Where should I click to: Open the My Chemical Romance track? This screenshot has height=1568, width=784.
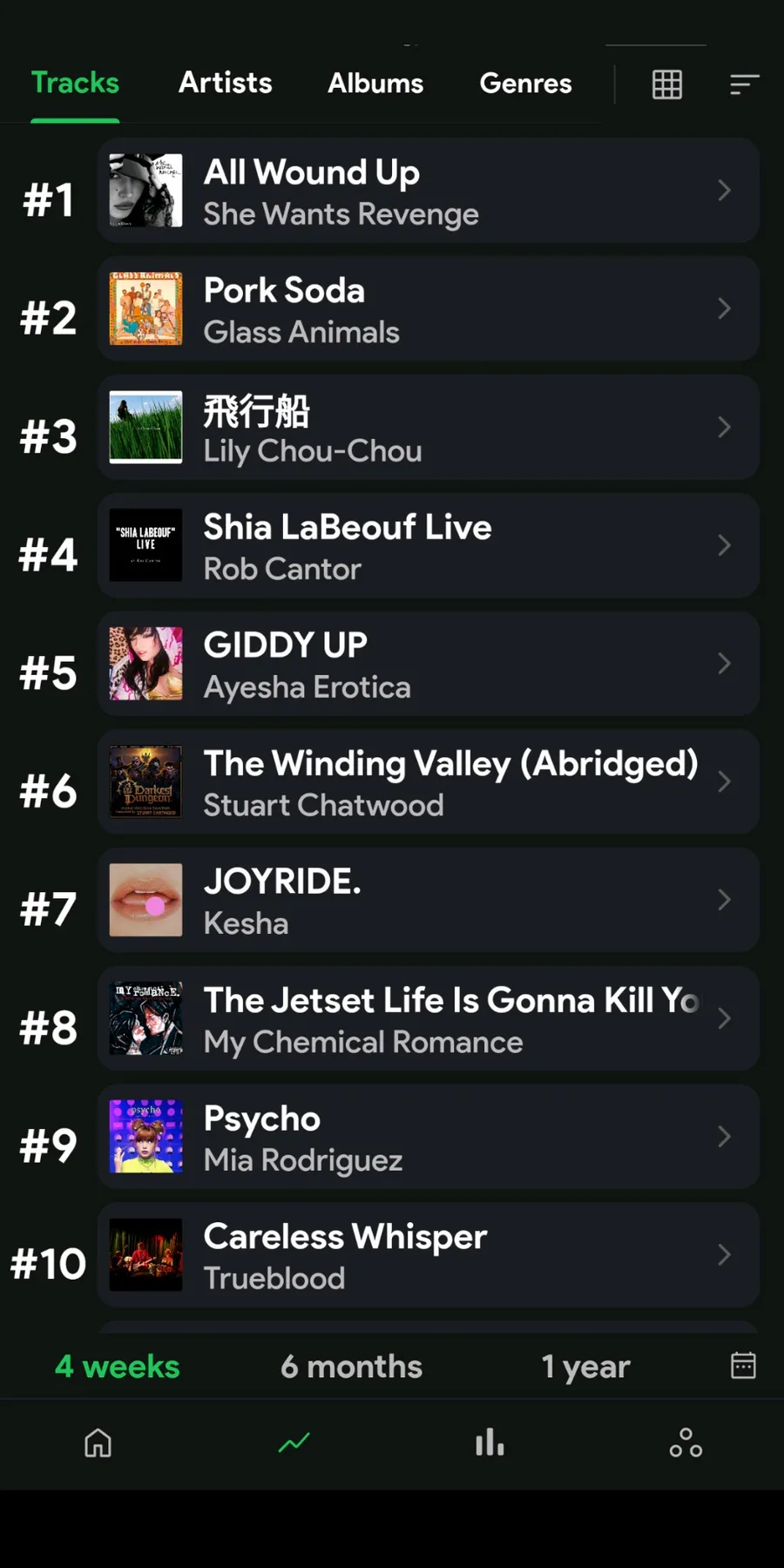[x=427, y=1019]
